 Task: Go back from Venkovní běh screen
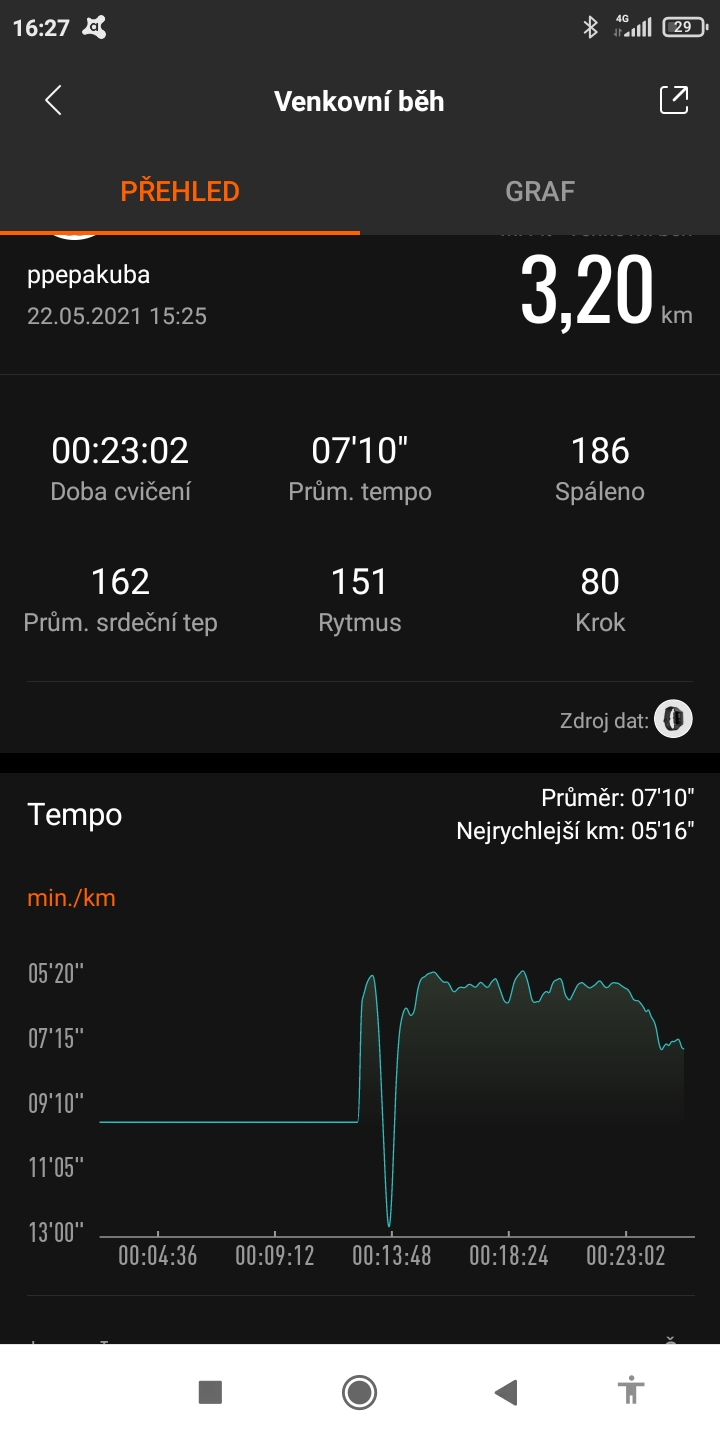[x=54, y=101]
